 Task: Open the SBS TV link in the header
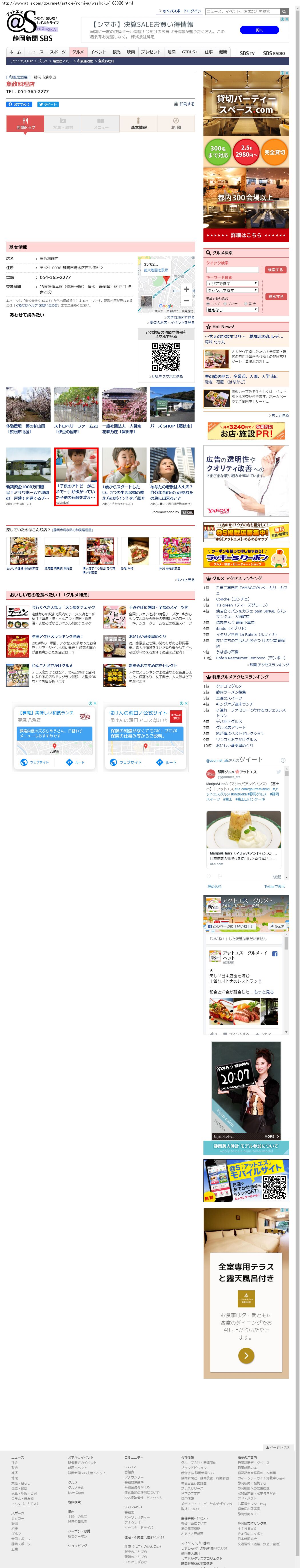pyautogui.click(x=247, y=54)
